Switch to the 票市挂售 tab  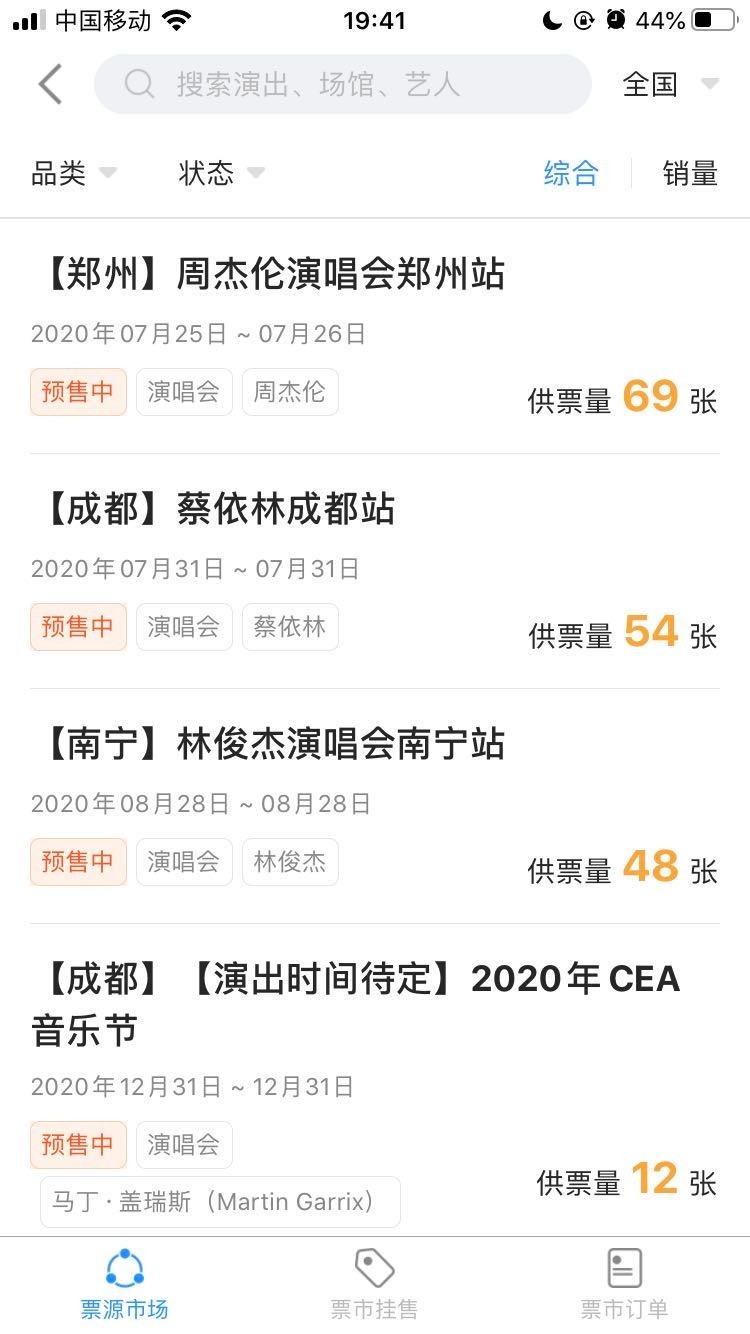coord(374,1284)
